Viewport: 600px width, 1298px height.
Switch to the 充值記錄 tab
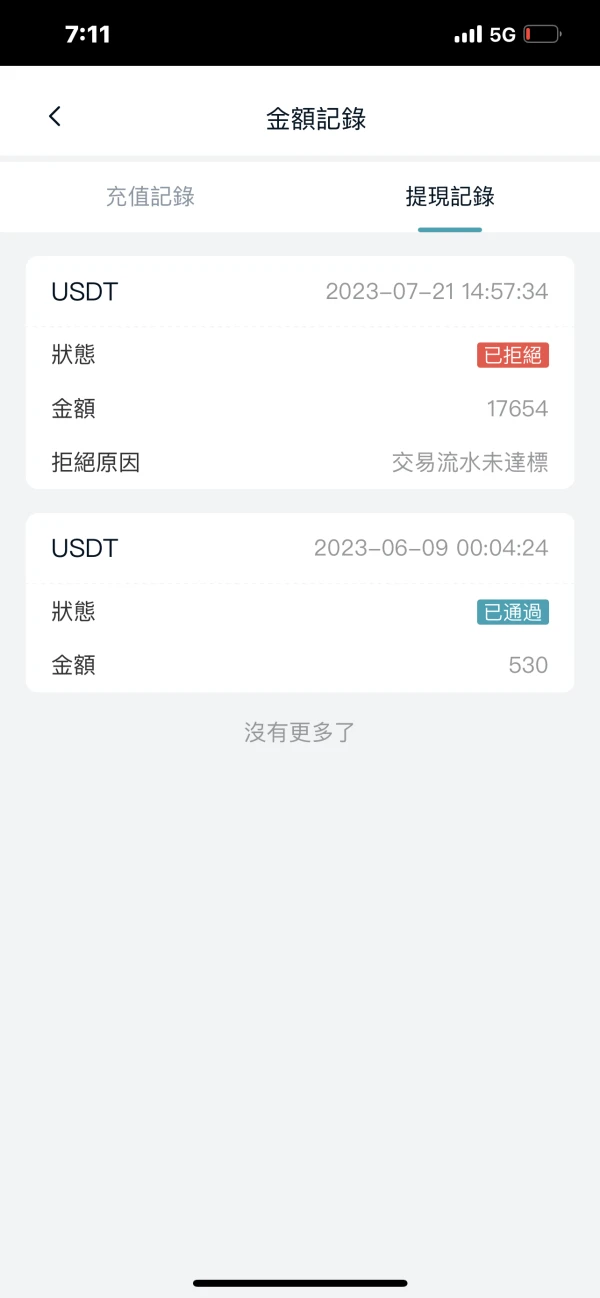point(150,196)
